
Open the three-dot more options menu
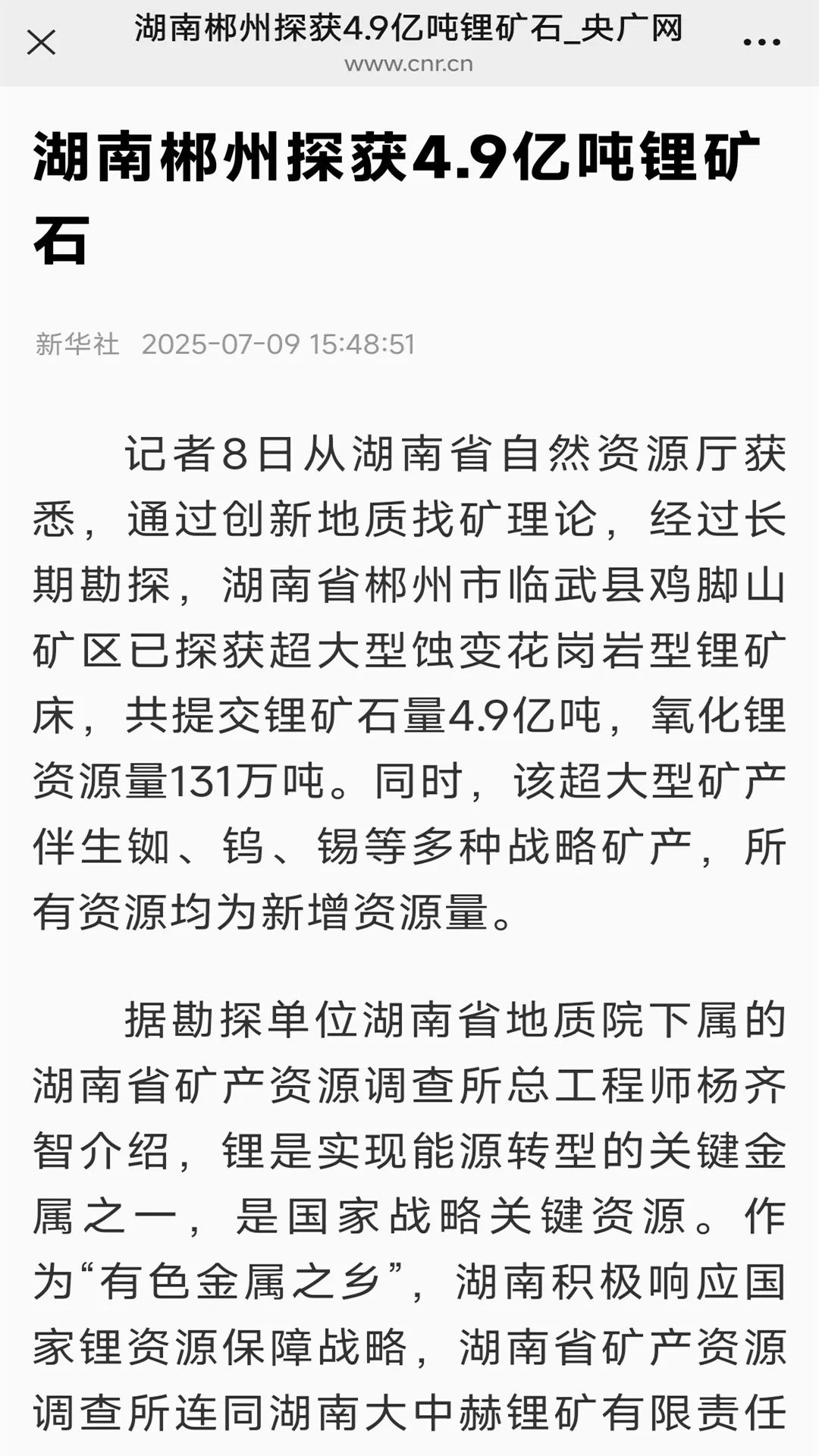pos(761,42)
